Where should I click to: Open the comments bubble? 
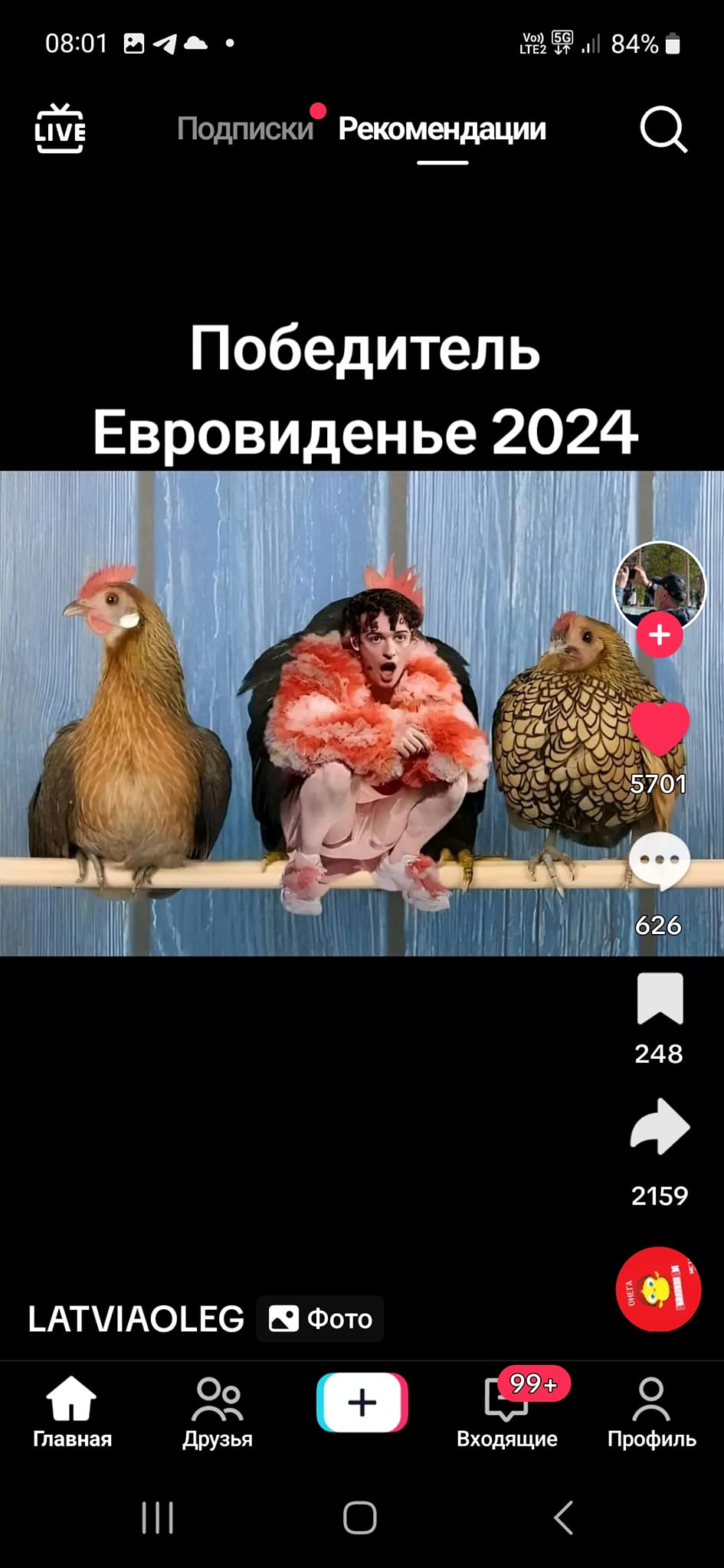coord(659,861)
